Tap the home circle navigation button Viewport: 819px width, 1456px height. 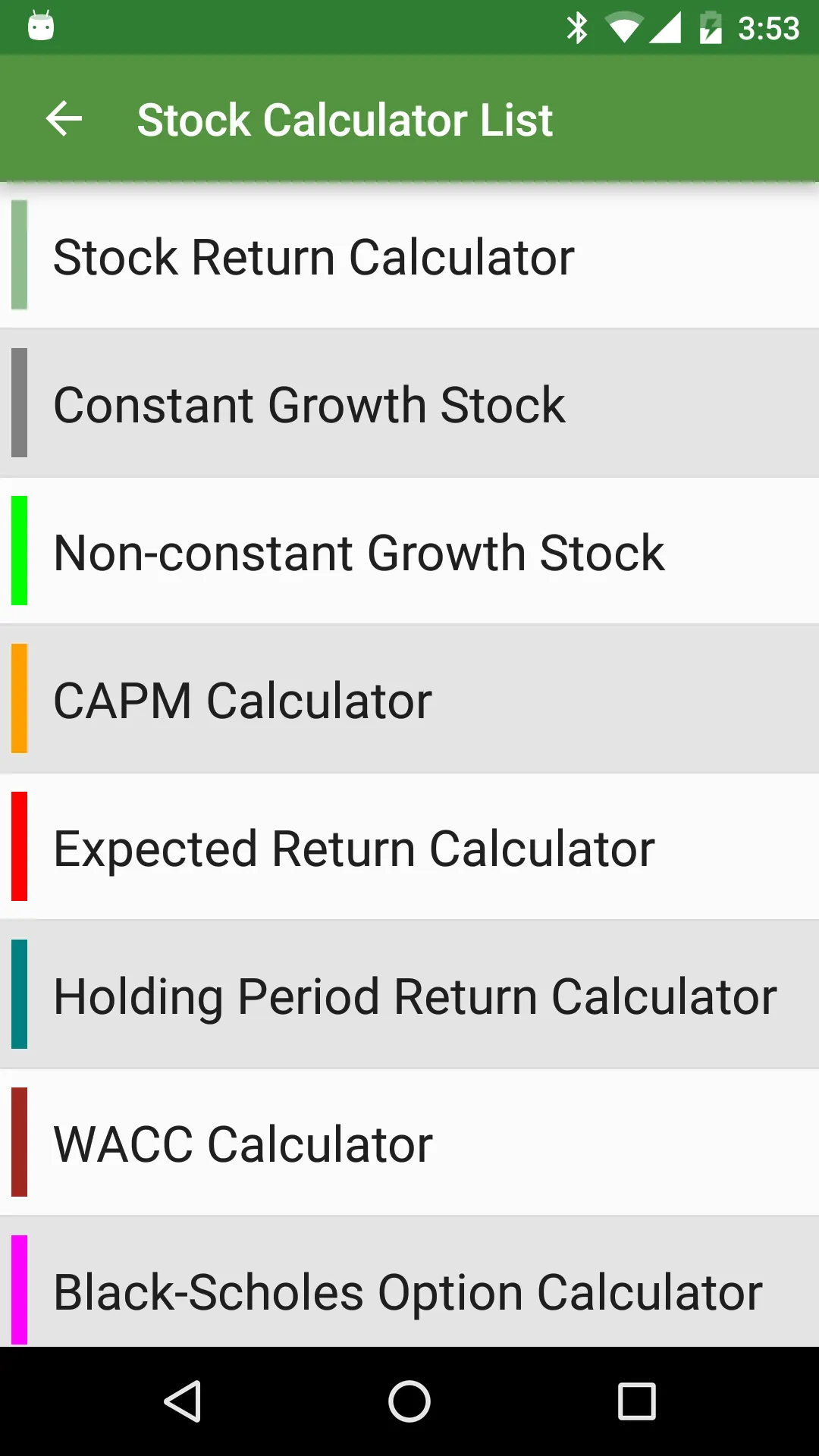point(409,1401)
